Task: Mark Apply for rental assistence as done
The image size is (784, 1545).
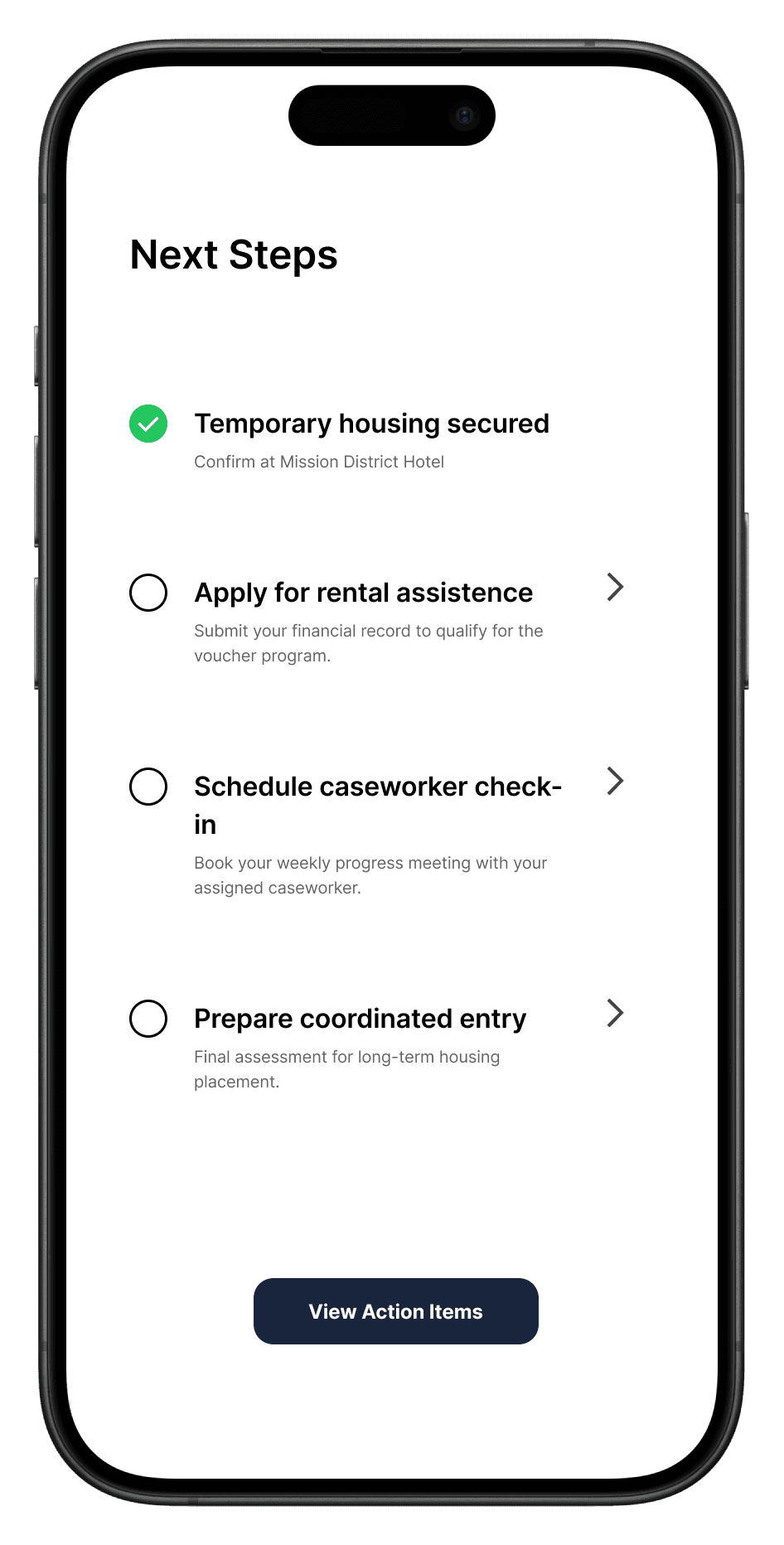Action: [148, 593]
